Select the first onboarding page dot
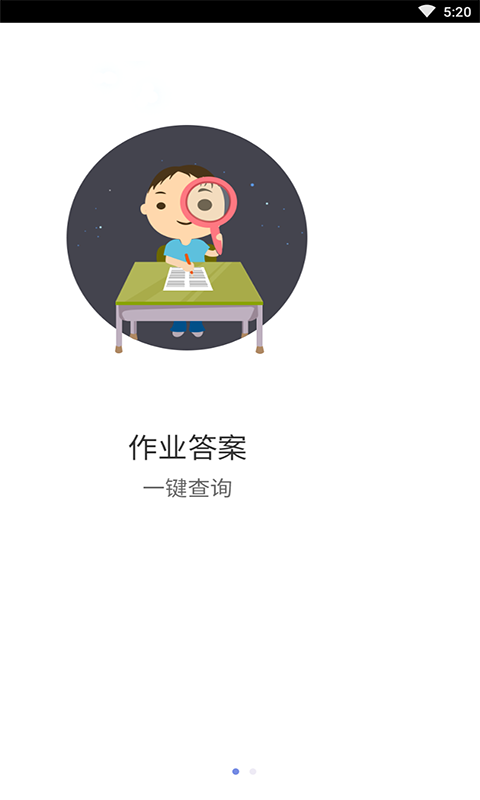Image resolution: width=480 pixels, height=800 pixels. [x=236, y=771]
